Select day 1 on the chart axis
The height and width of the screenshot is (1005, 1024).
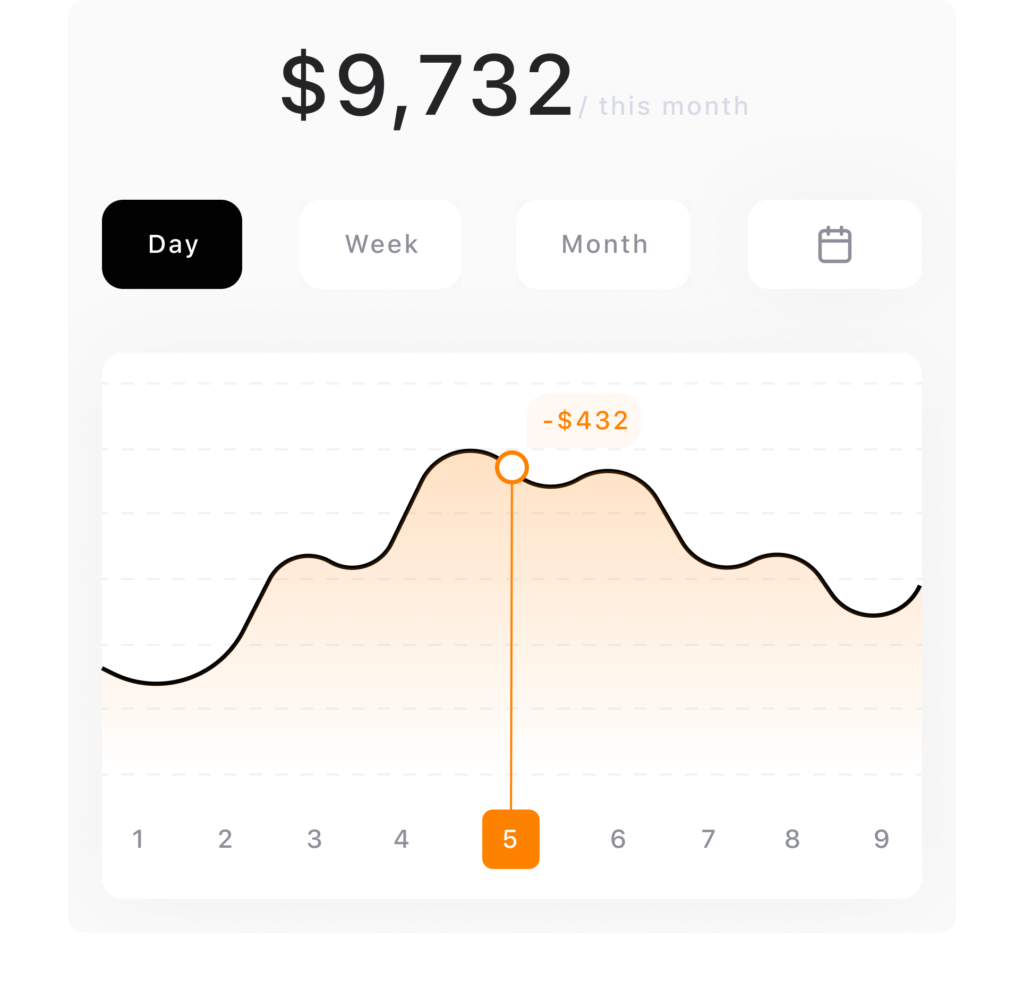click(138, 839)
